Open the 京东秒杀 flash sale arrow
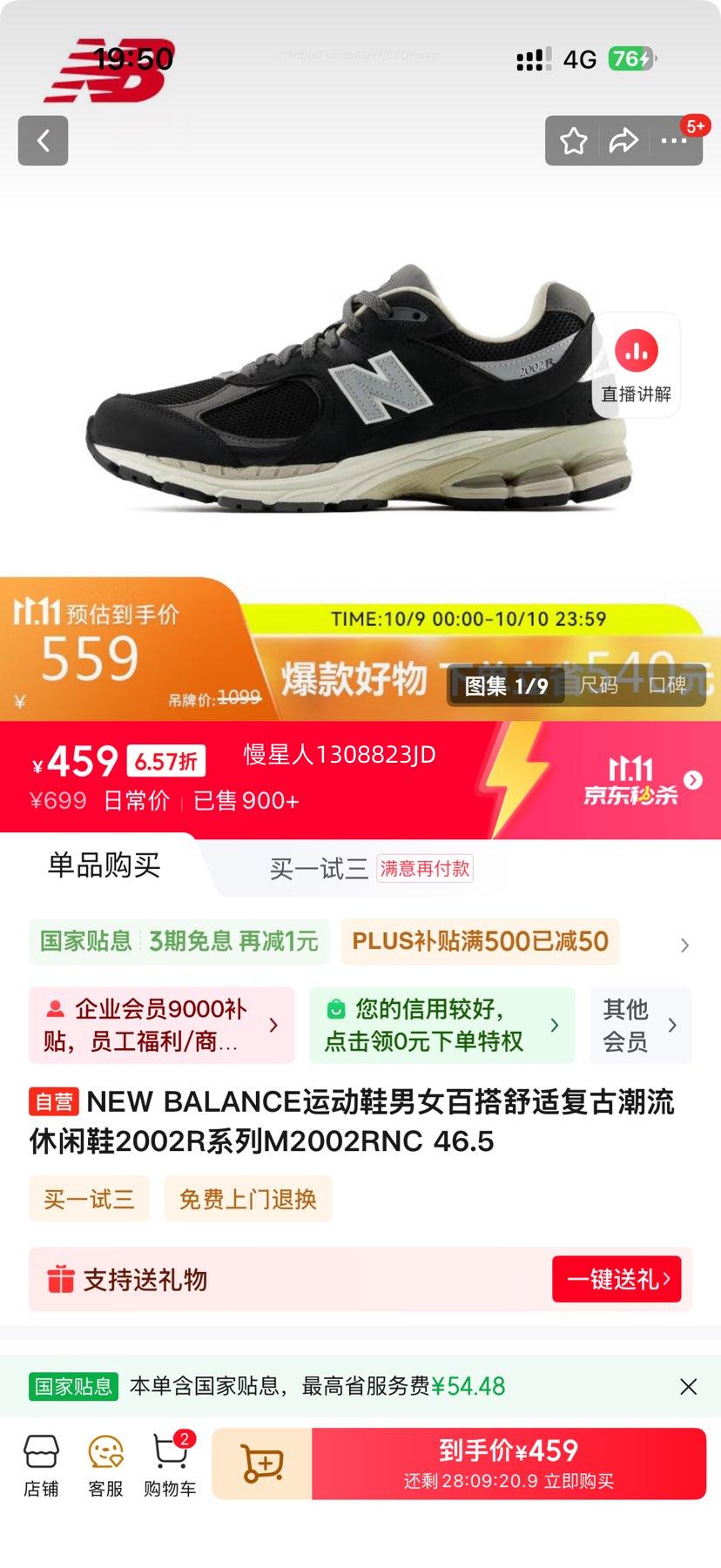Screen dimensions: 721x1568 tap(693, 780)
